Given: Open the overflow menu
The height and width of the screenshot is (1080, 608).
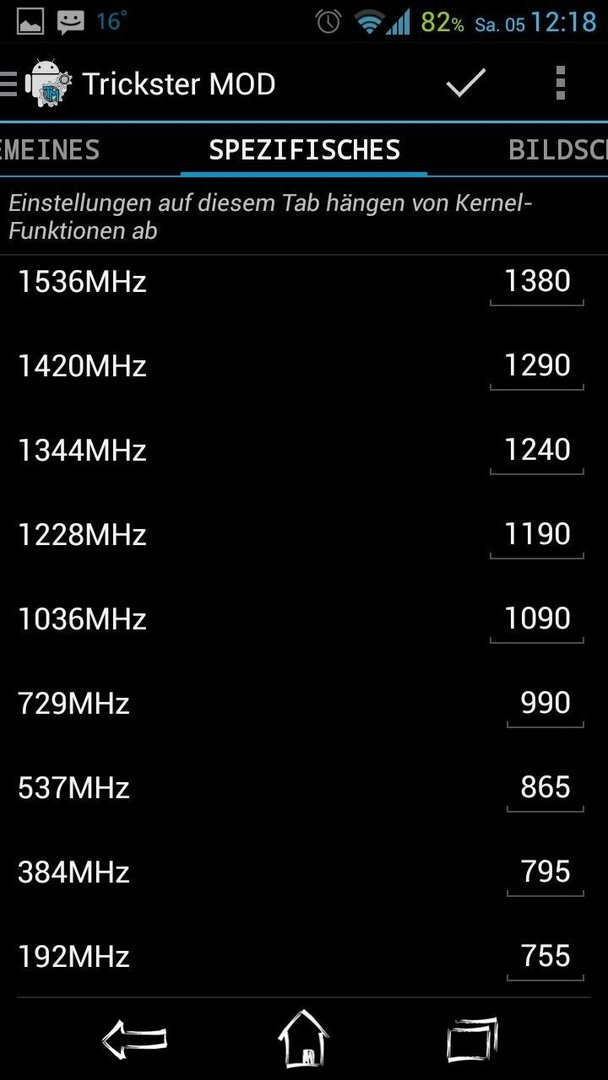Looking at the screenshot, I should click(x=560, y=84).
